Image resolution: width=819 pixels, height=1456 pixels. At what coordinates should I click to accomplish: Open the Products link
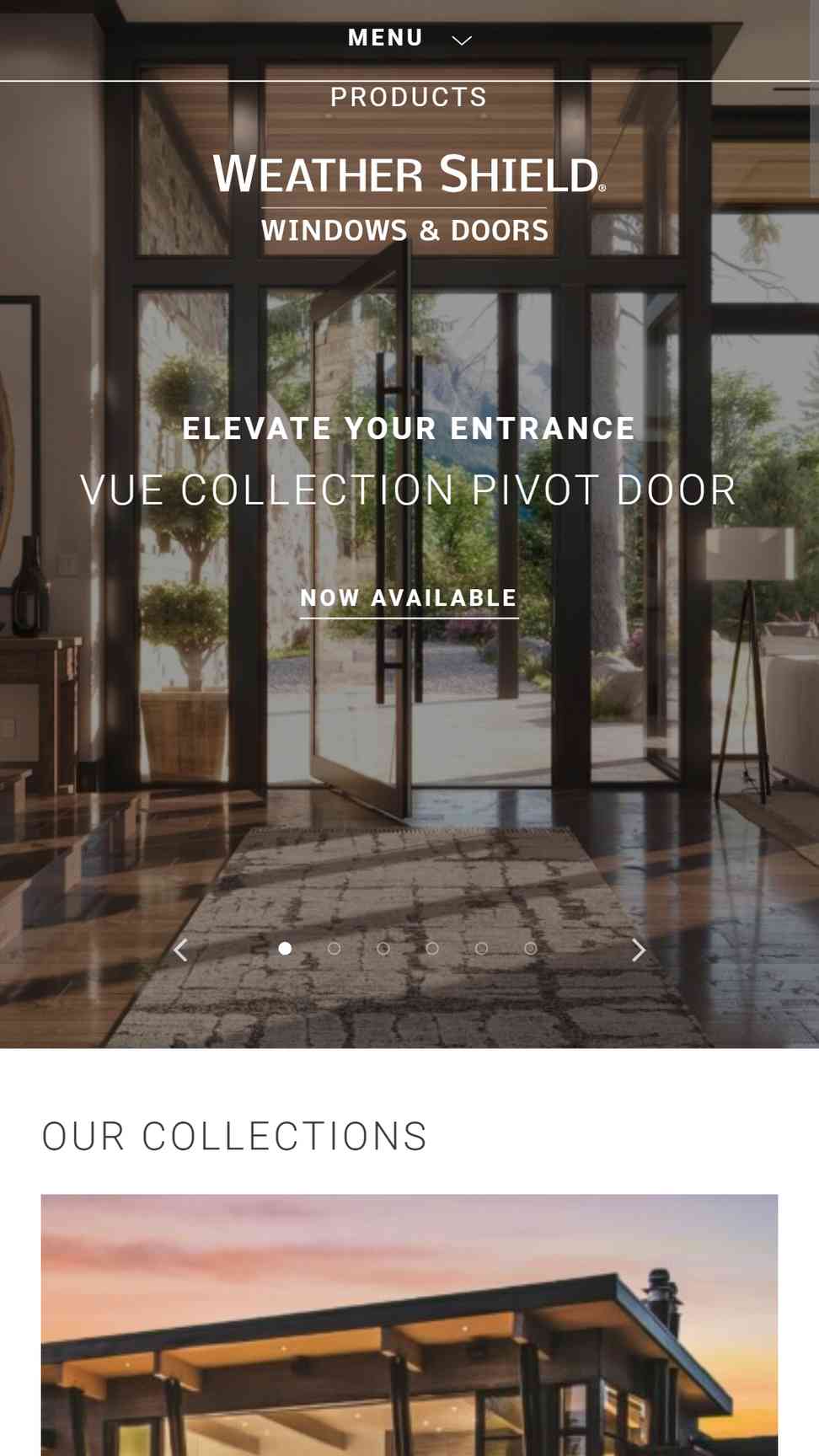[409, 97]
